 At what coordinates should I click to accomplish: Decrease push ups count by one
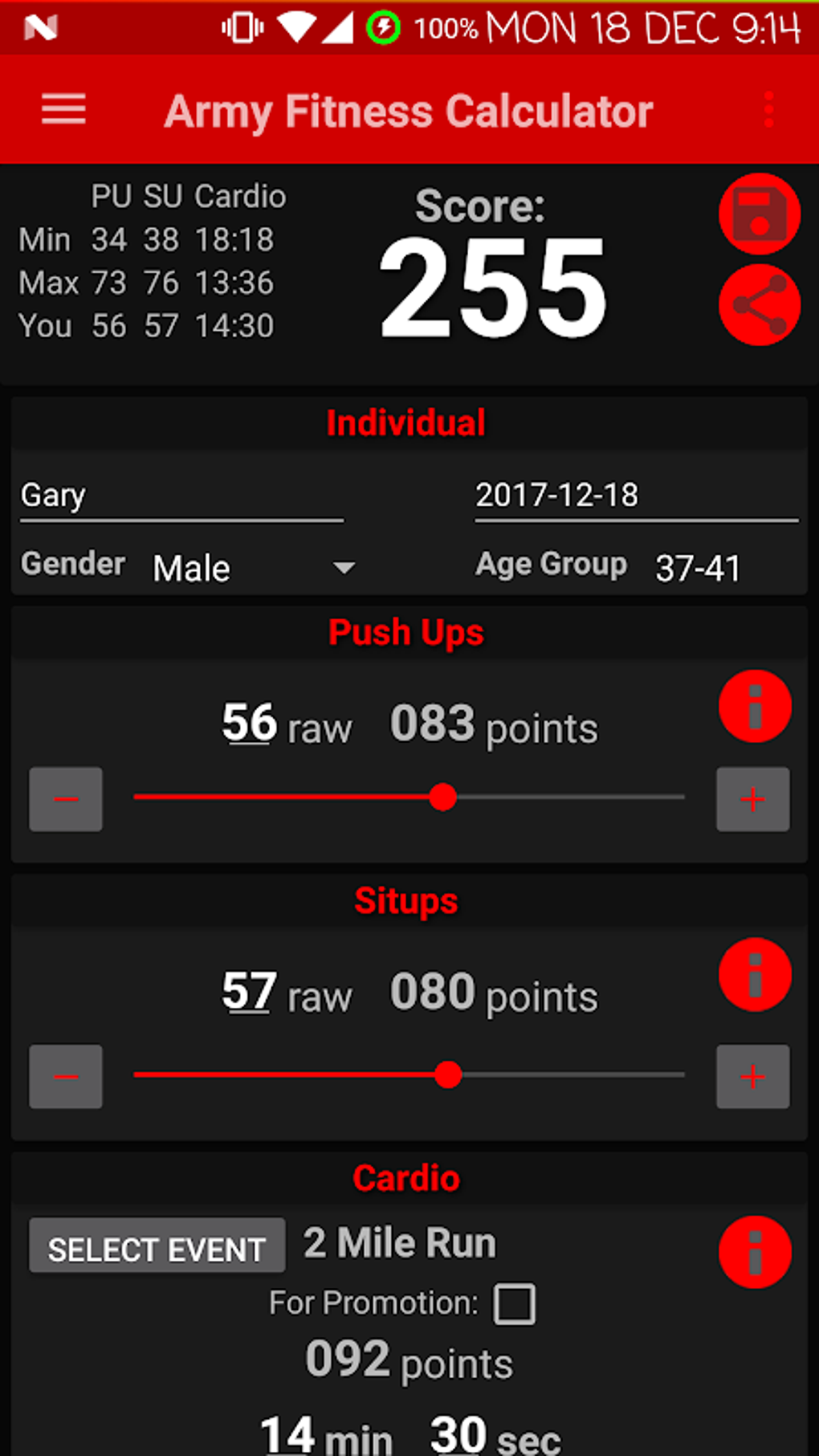tap(66, 799)
